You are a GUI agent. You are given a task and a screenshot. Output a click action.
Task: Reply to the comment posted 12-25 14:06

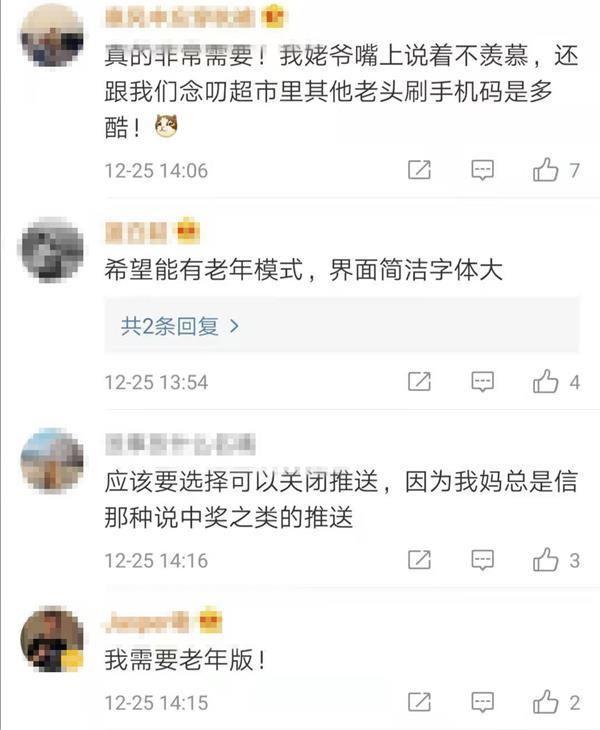click(x=483, y=170)
